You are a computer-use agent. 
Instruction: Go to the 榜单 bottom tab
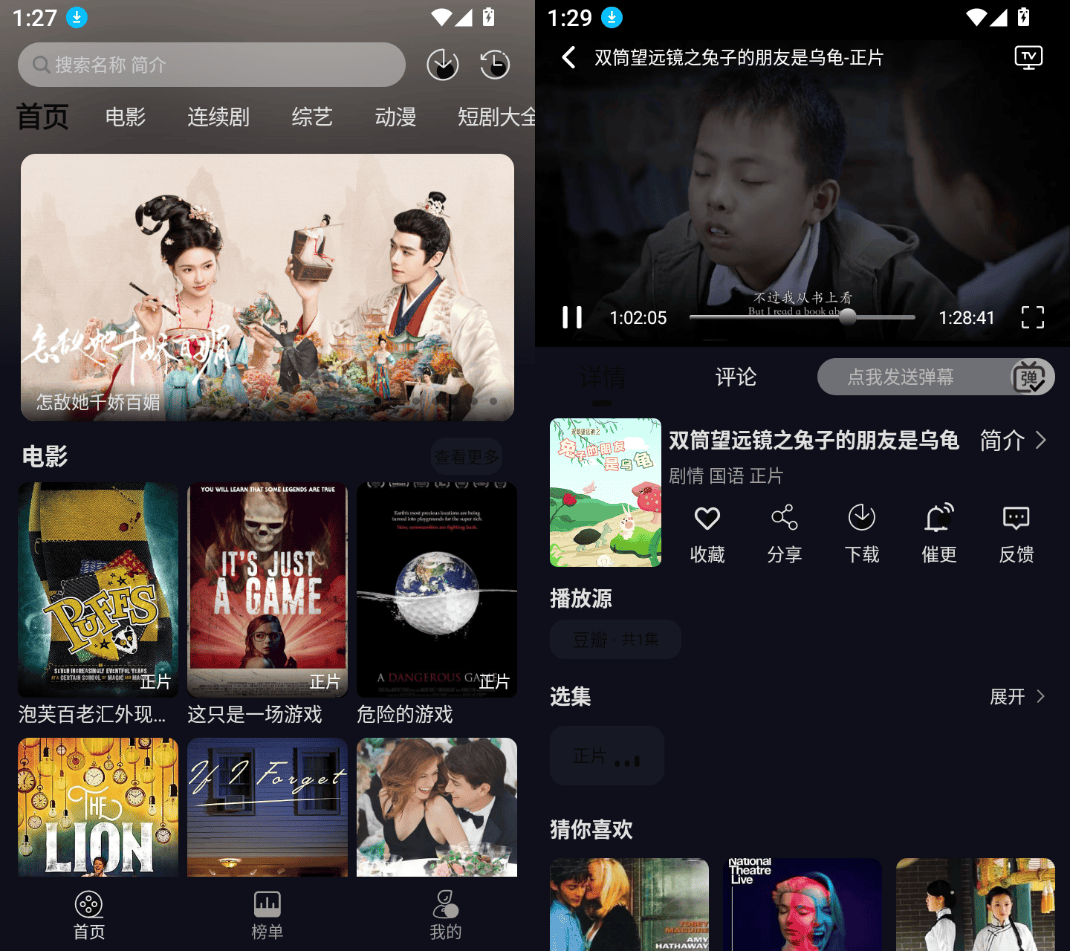pyautogui.click(x=267, y=915)
